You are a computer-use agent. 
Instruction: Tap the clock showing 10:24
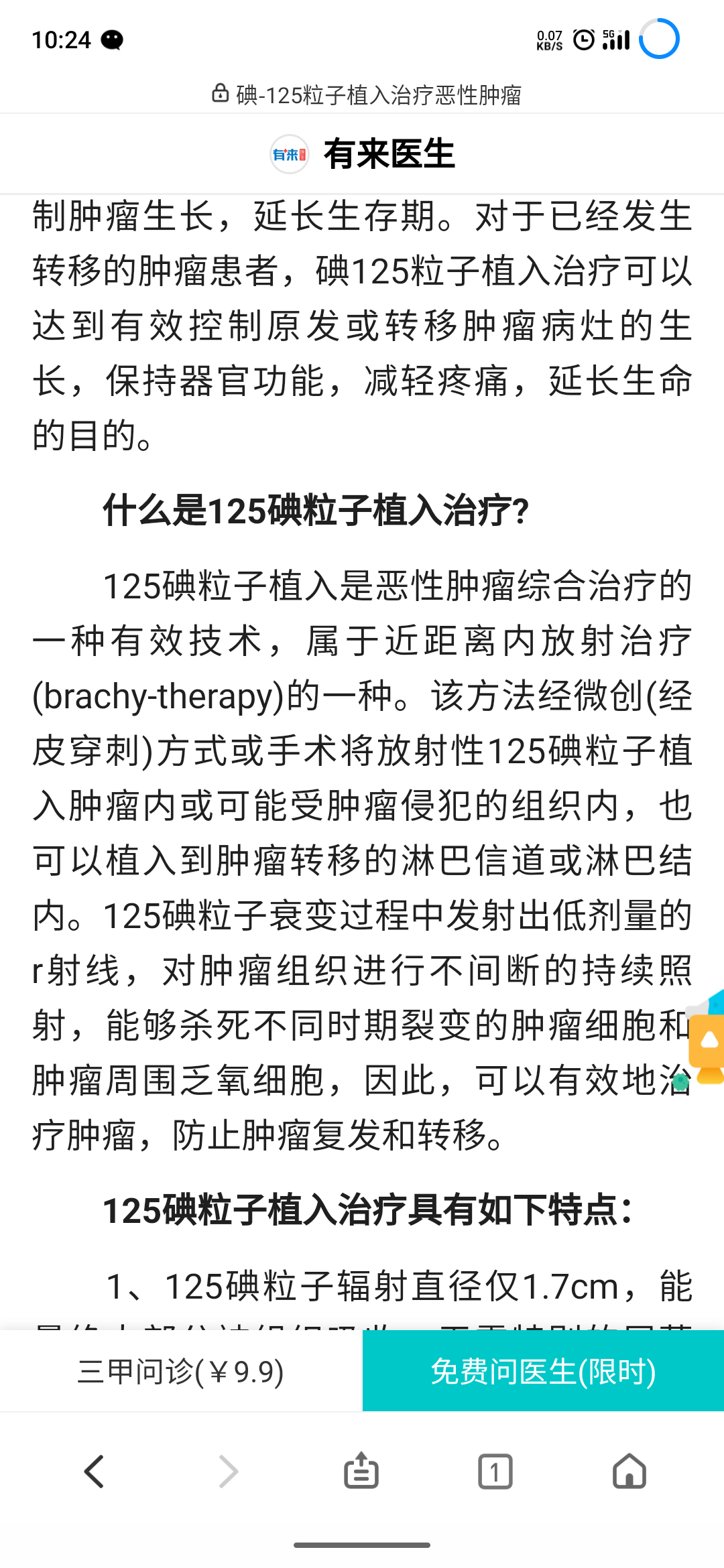62,39
